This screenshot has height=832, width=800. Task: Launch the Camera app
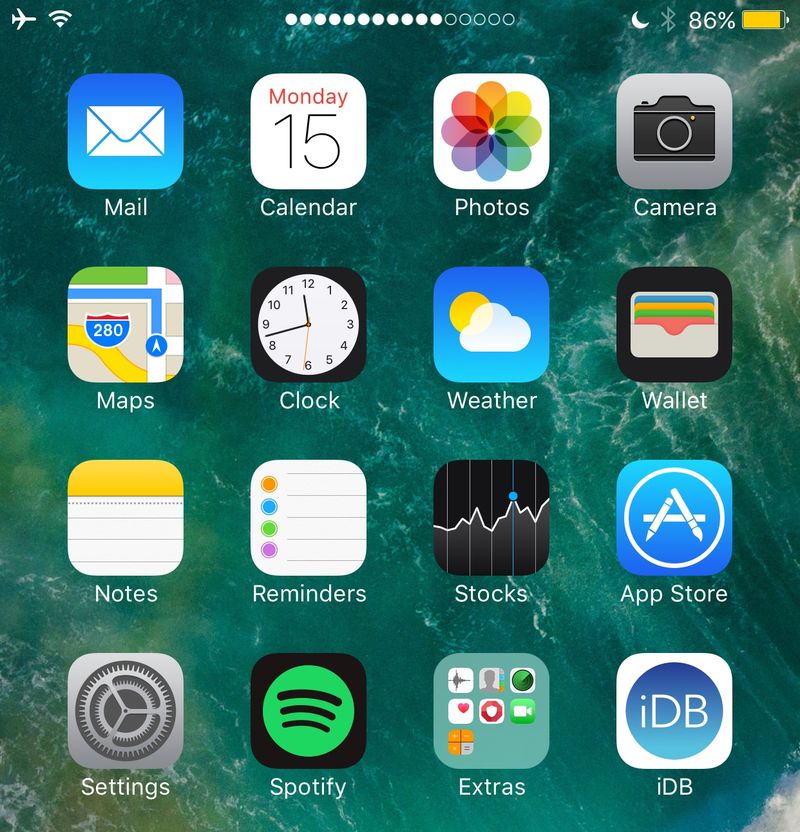coord(674,131)
